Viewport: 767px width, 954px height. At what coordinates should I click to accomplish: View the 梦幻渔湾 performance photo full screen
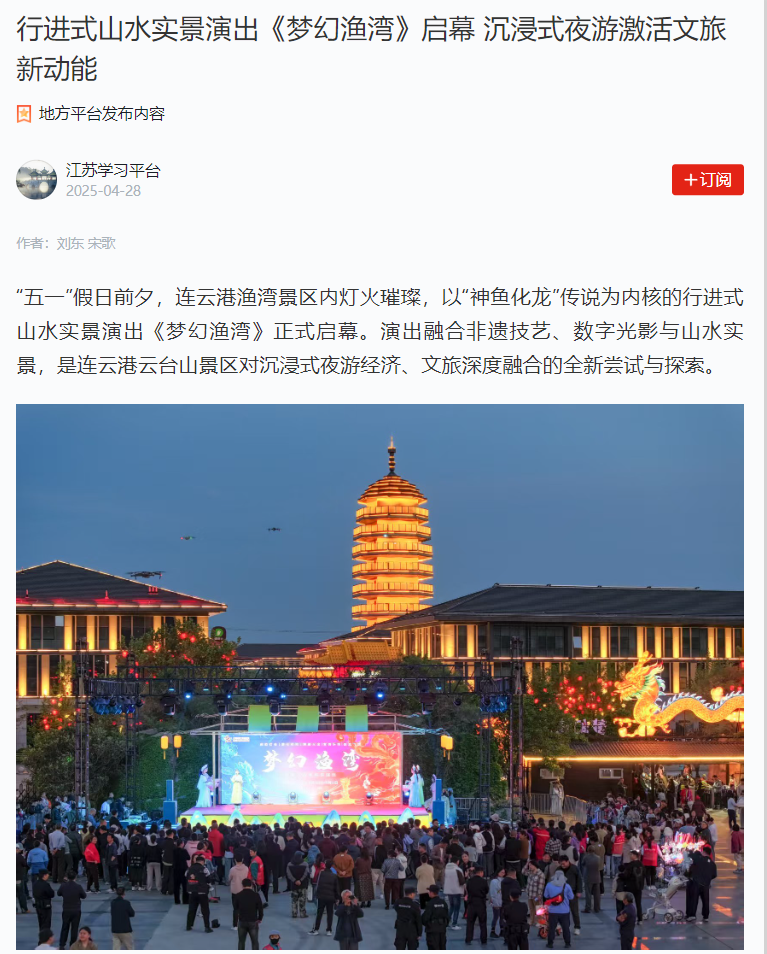point(380,676)
